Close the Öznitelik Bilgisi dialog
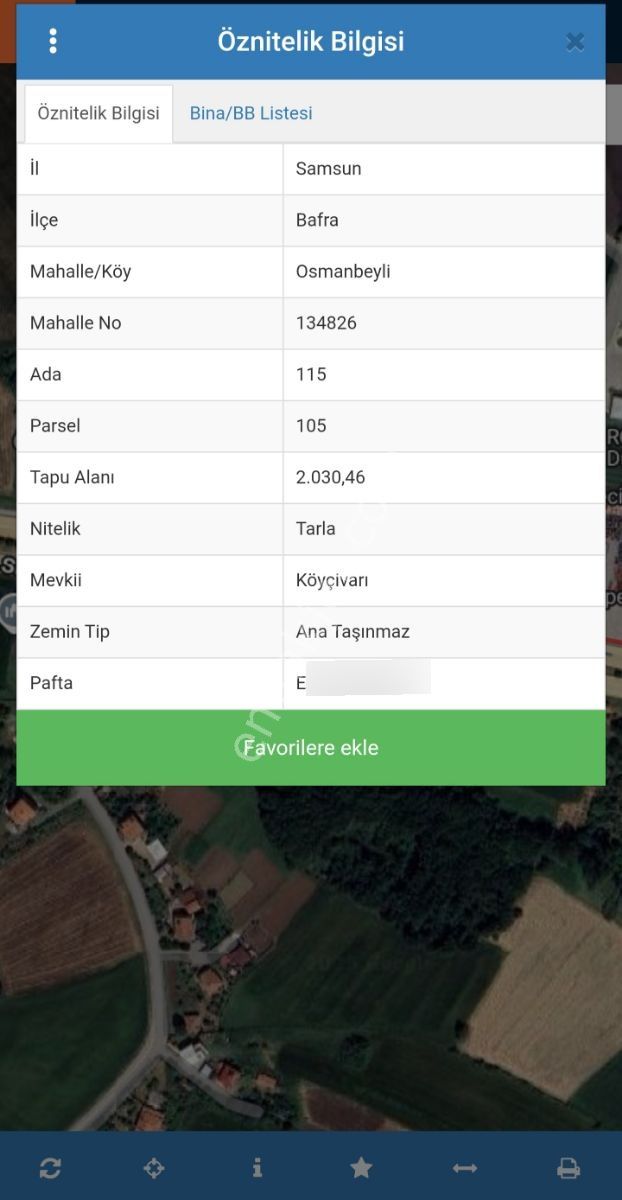Viewport: 622px width, 1200px height. (x=575, y=42)
